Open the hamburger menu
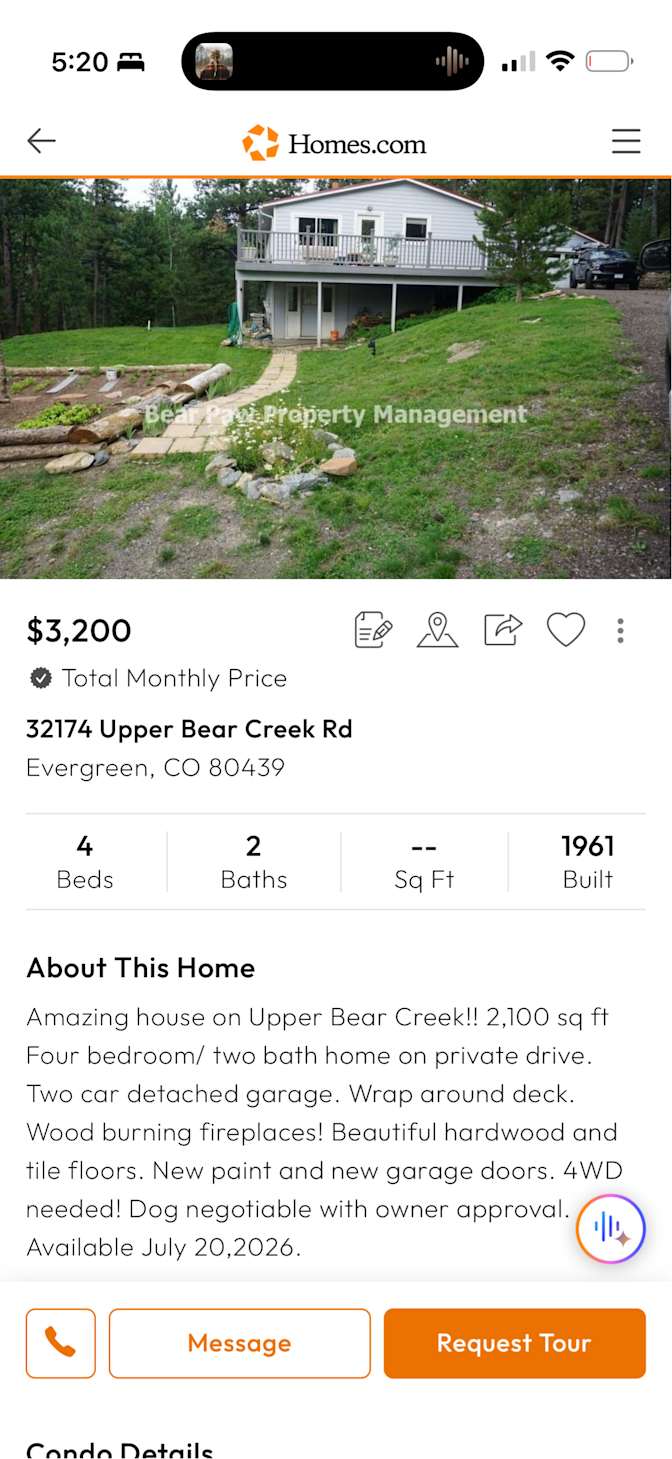 [626, 141]
